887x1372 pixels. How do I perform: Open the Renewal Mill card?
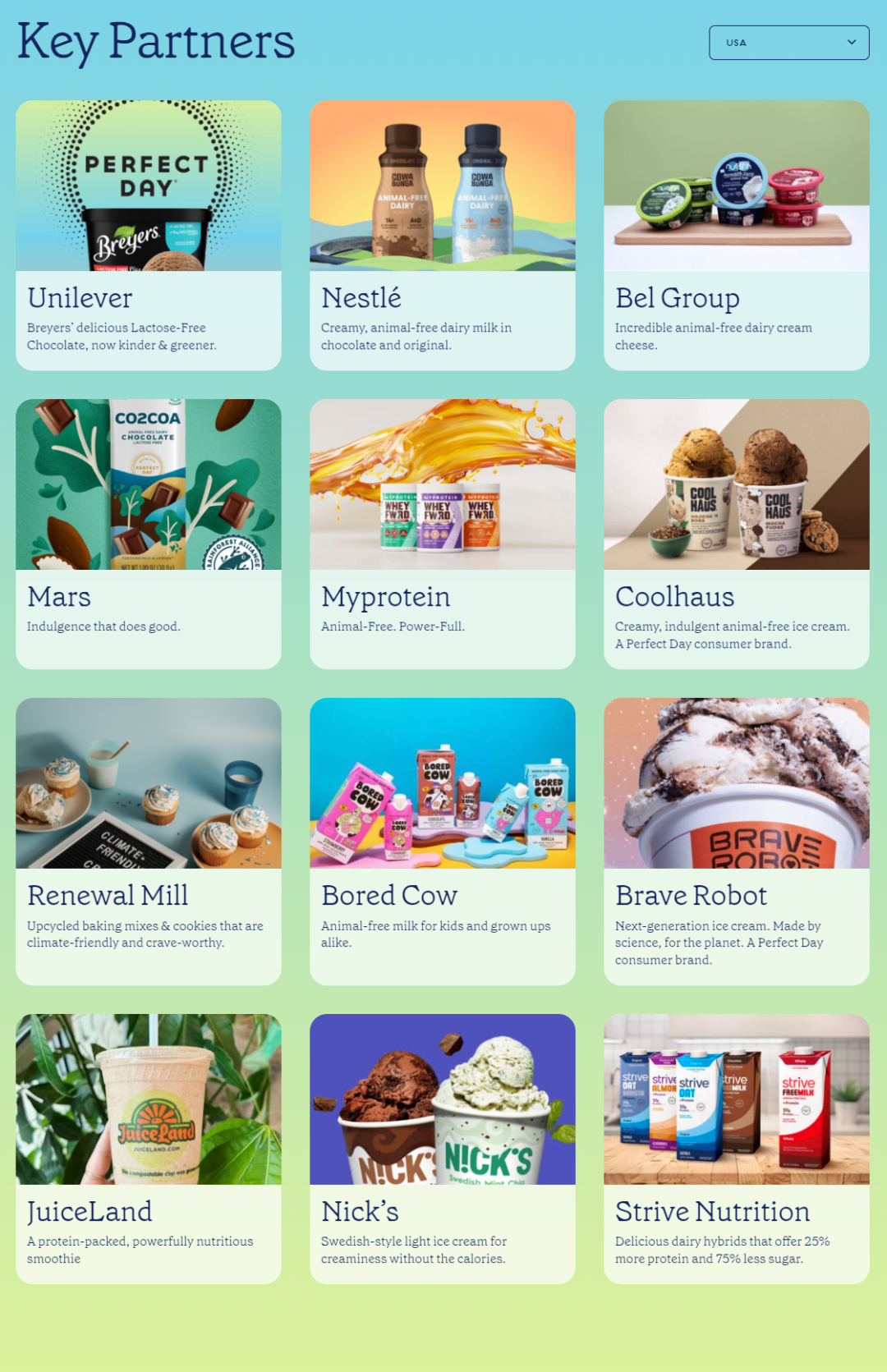(x=148, y=841)
